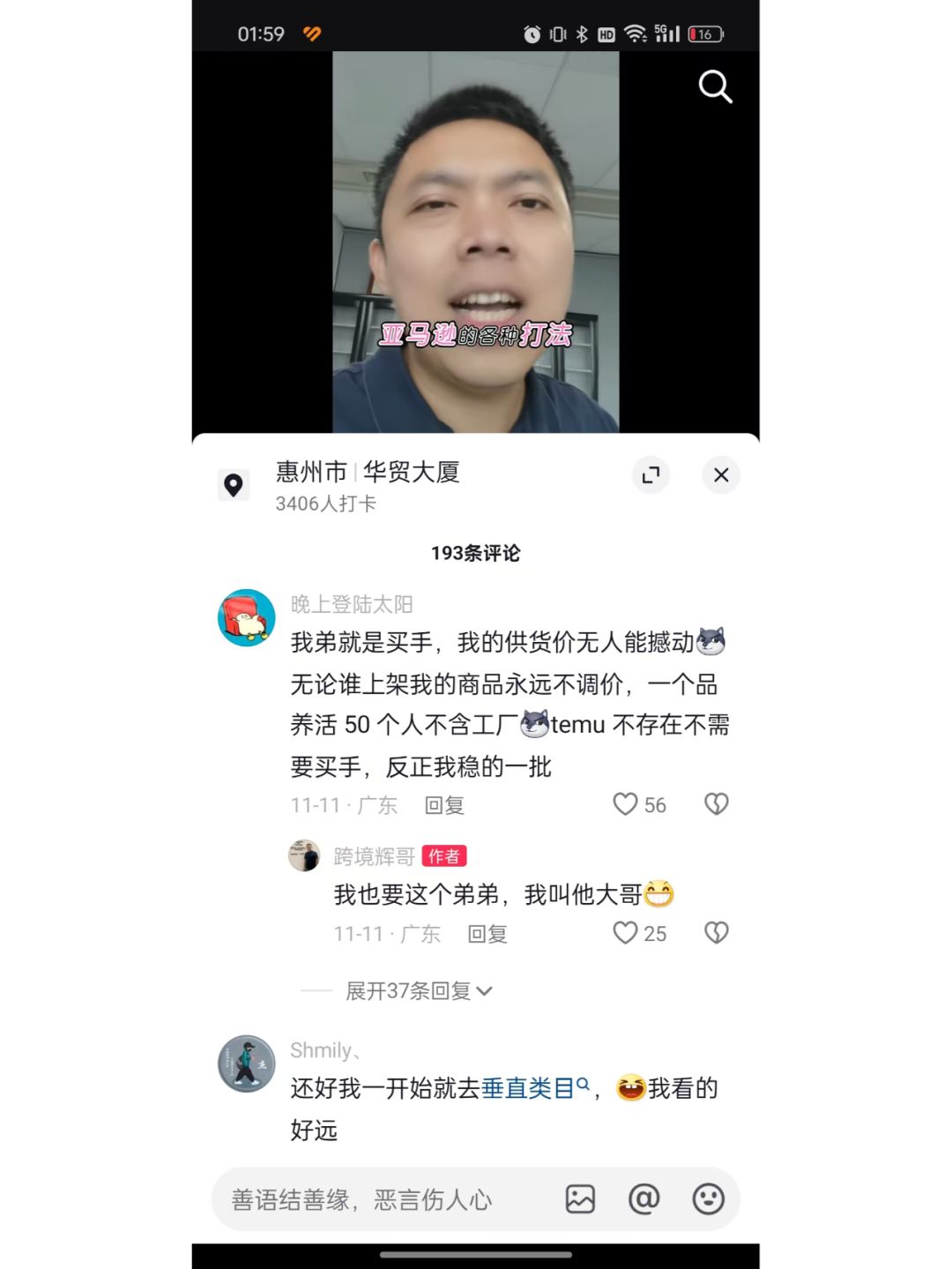Viewport: 952px width, 1269px height.
Task: Like 跨境辉哥's reply
Action: tap(626, 933)
